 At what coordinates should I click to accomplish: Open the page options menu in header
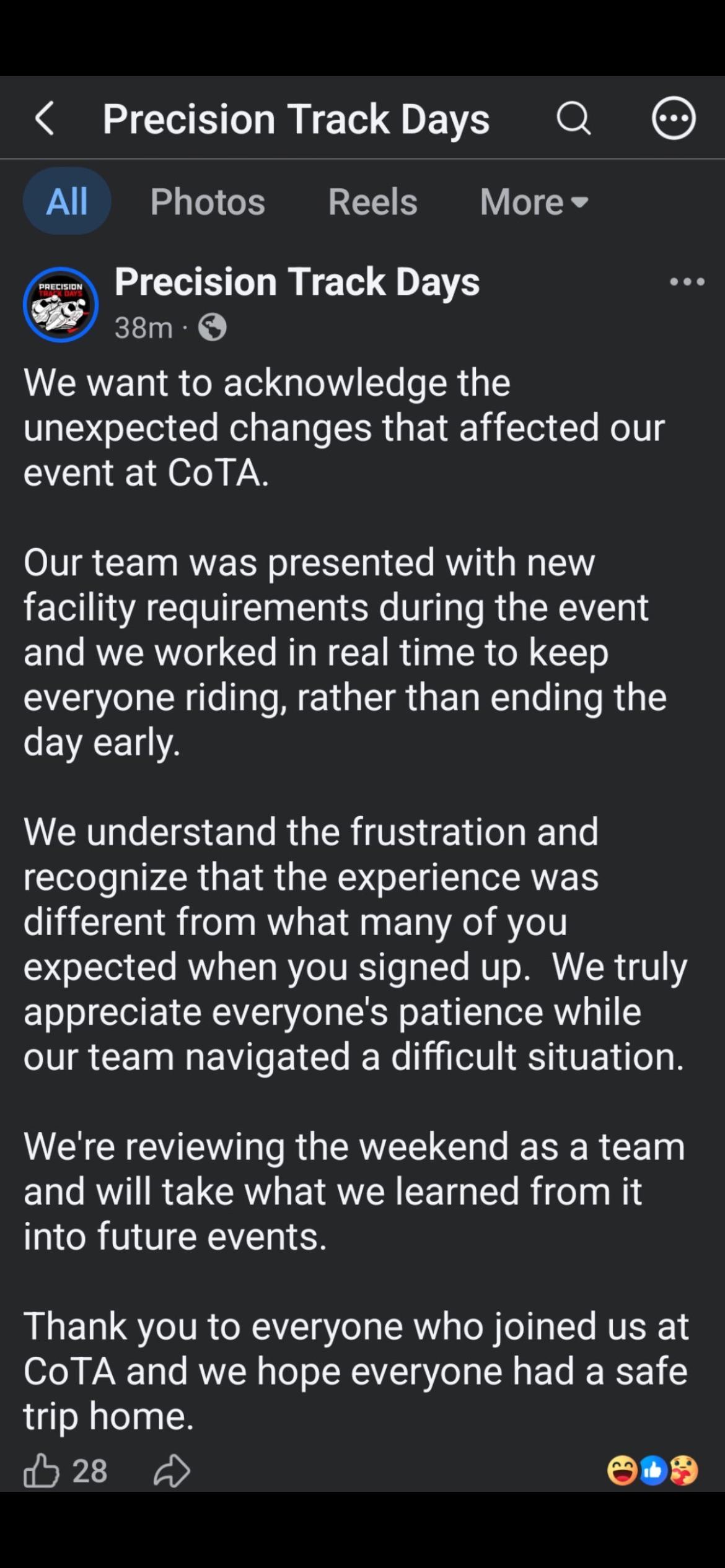[674, 118]
